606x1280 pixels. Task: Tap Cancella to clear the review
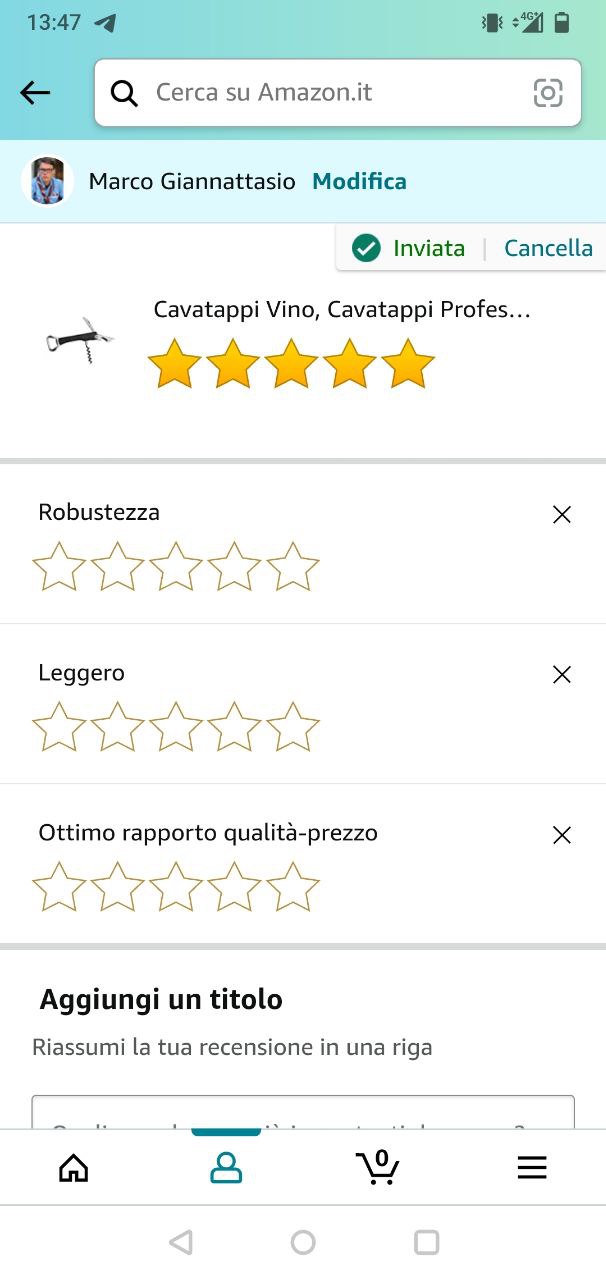[x=548, y=248]
